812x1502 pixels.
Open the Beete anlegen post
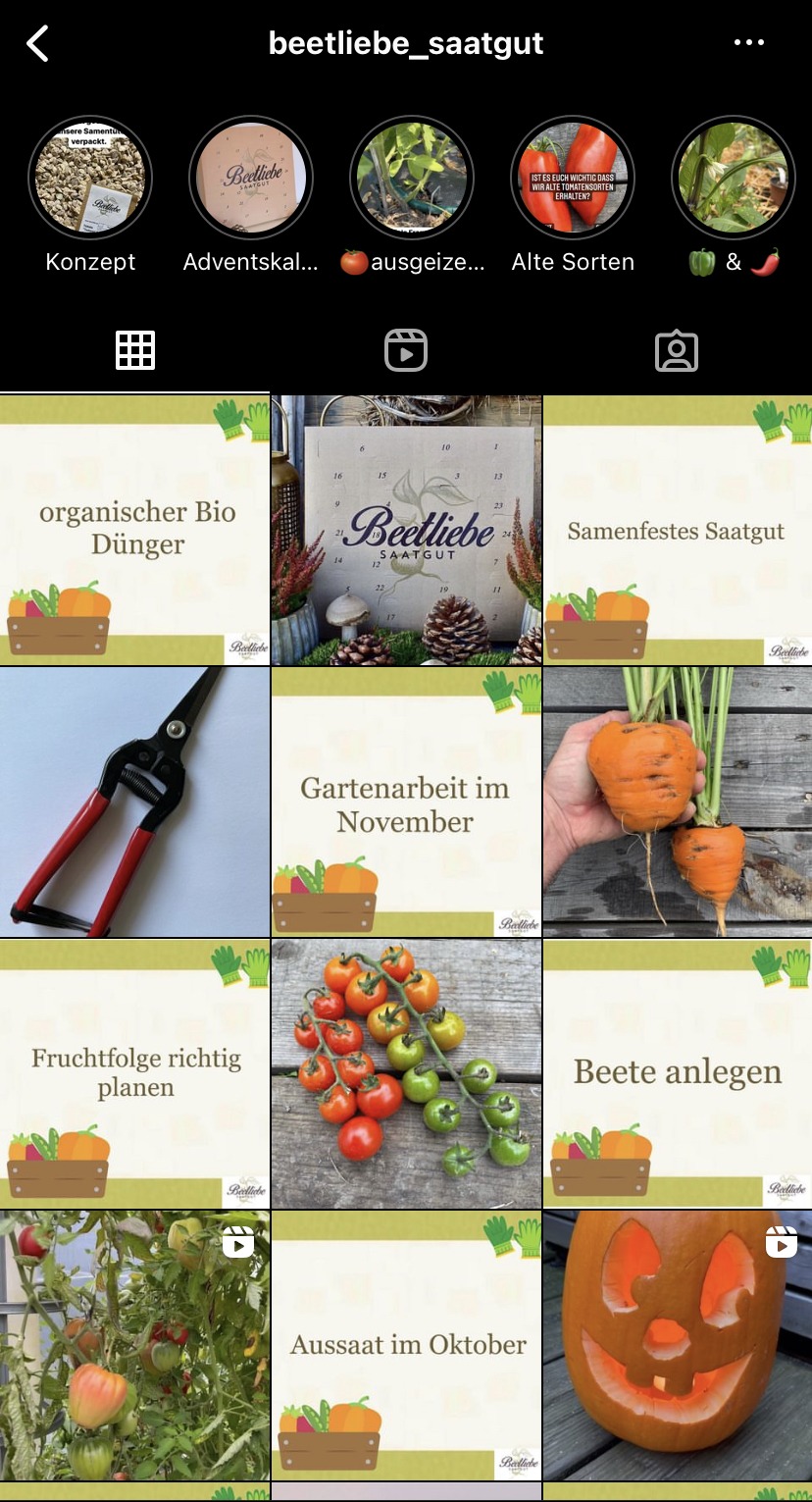pyautogui.click(x=678, y=1073)
